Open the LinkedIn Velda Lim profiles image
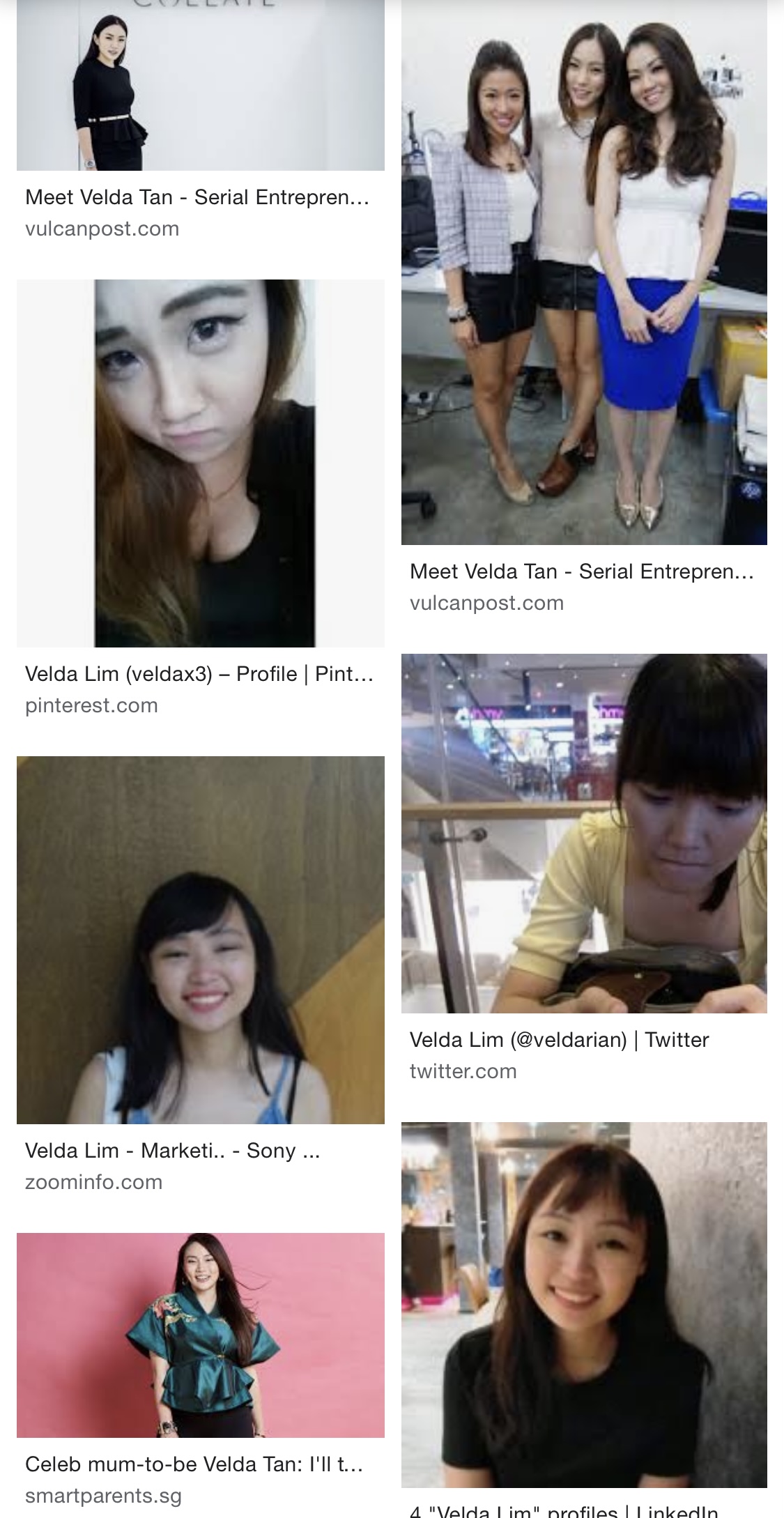The image size is (784, 1518). point(584,1303)
